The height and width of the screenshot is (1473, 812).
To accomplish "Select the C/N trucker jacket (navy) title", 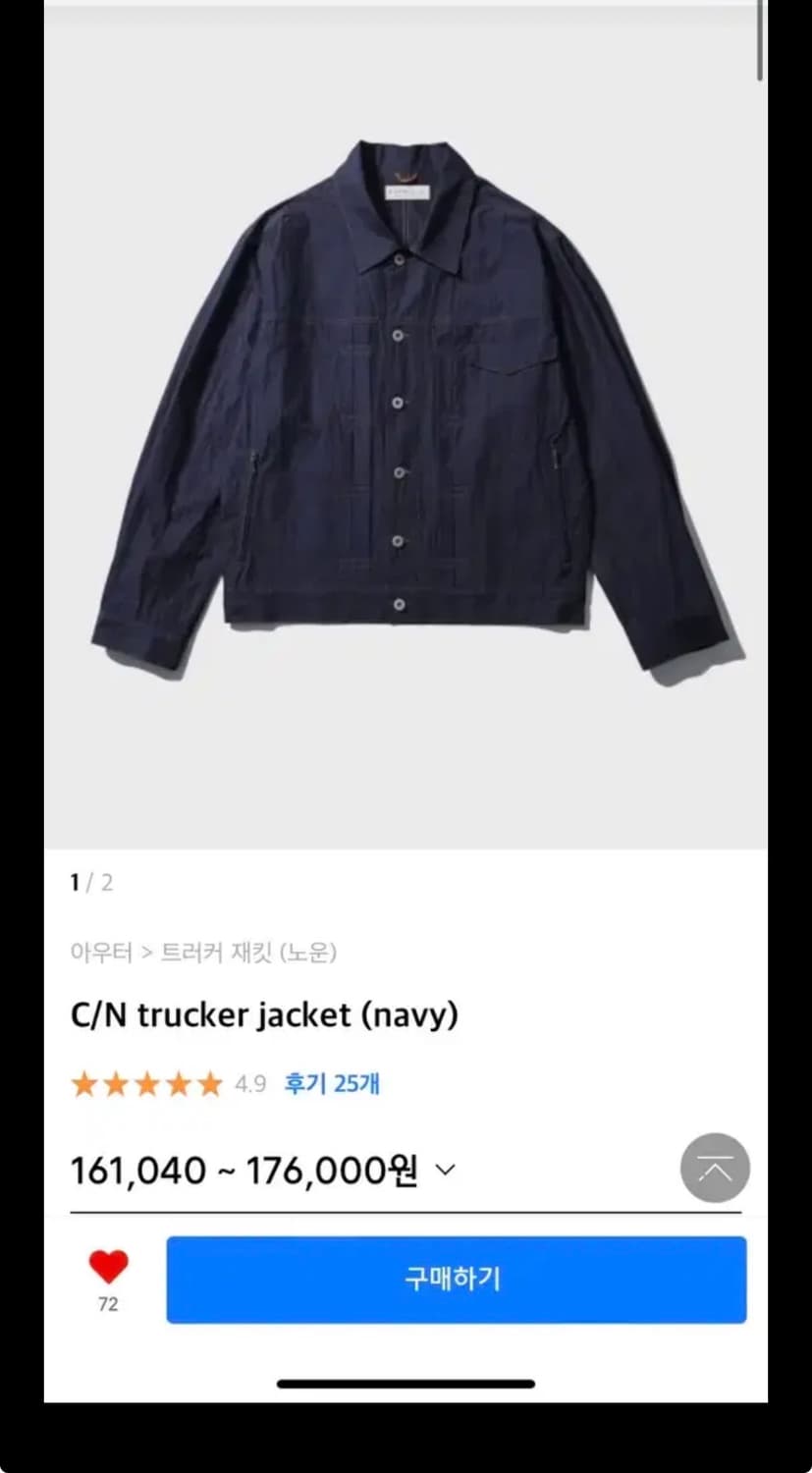I will (265, 1014).
